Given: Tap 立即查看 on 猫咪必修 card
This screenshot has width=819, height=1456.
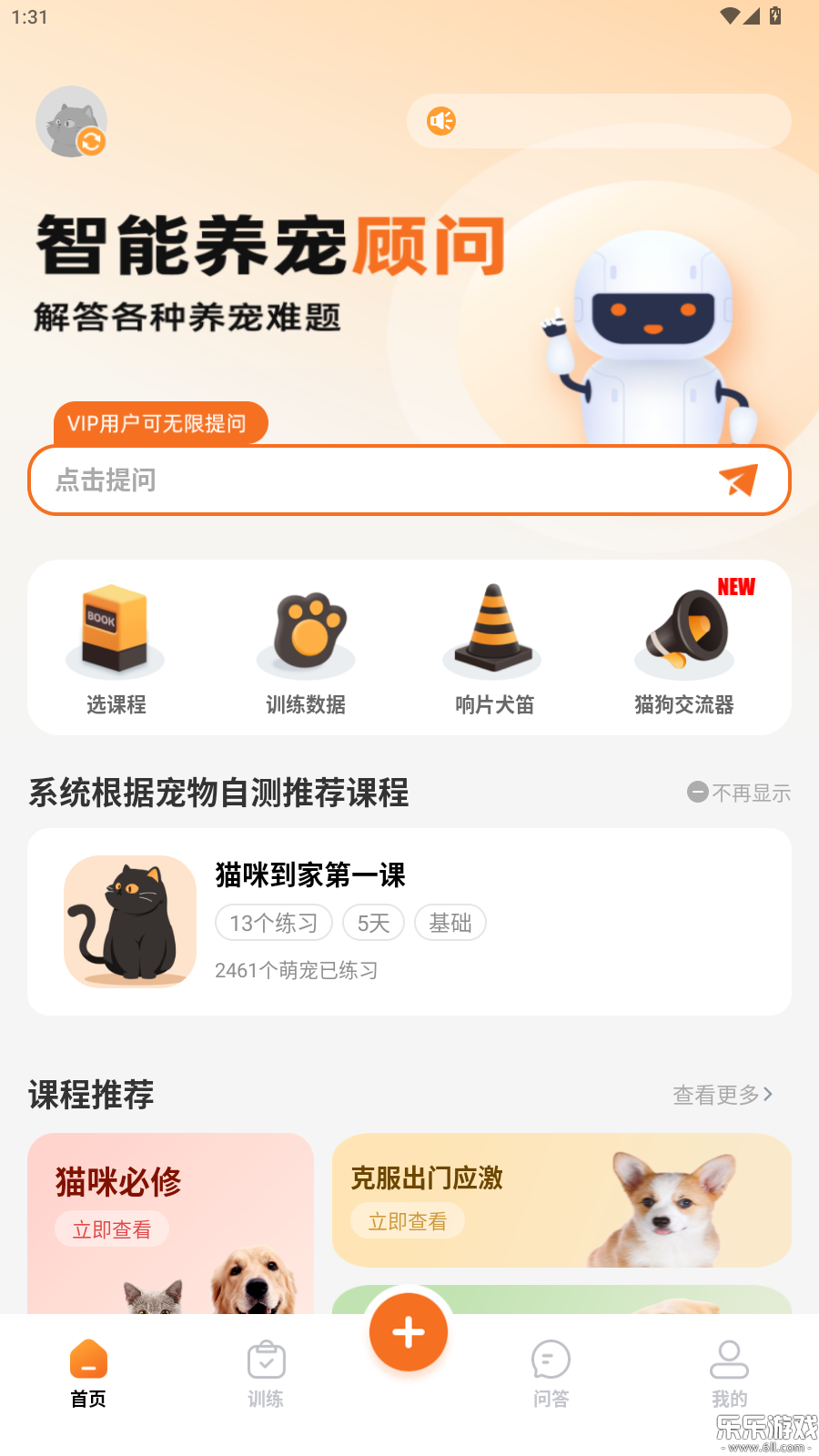Looking at the screenshot, I should pos(111,1228).
